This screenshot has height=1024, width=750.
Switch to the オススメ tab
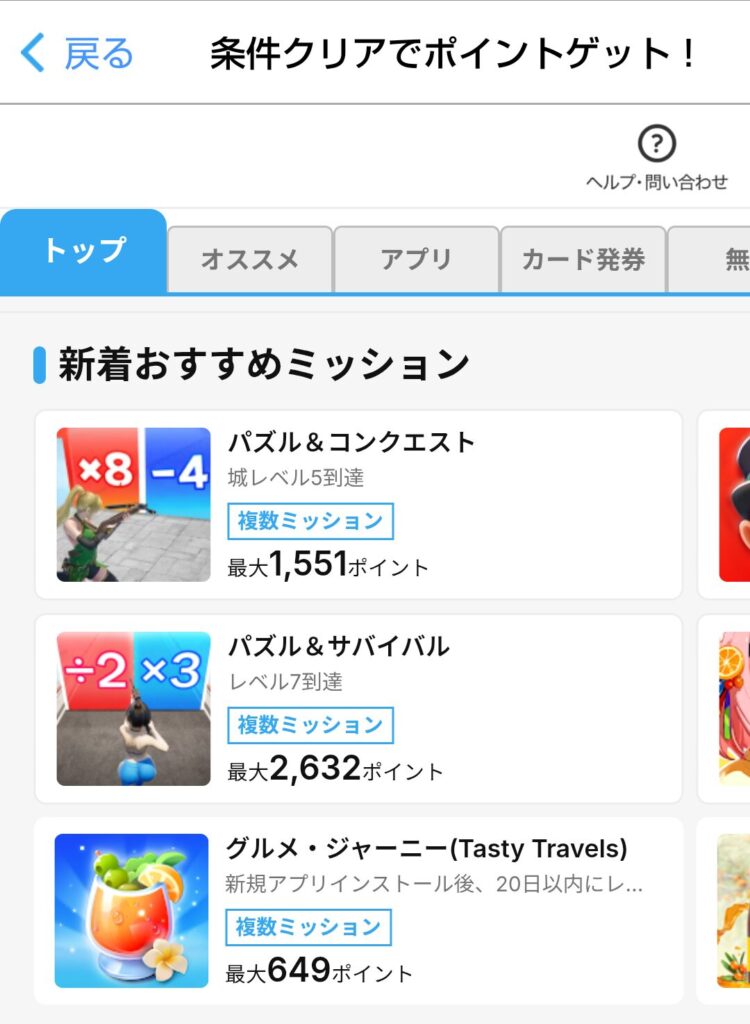[x=249, y=260]
